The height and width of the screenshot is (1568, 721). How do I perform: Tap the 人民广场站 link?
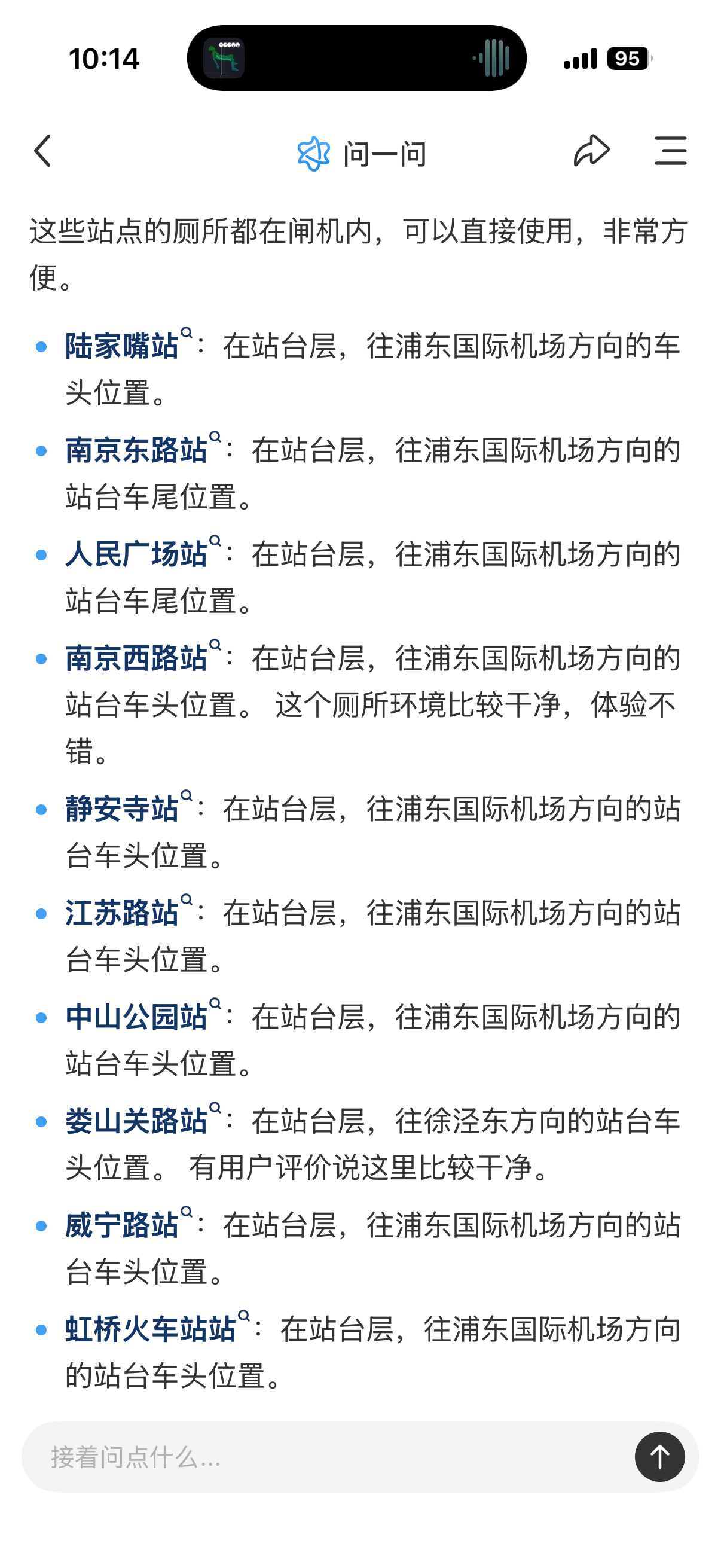(143, 553)
